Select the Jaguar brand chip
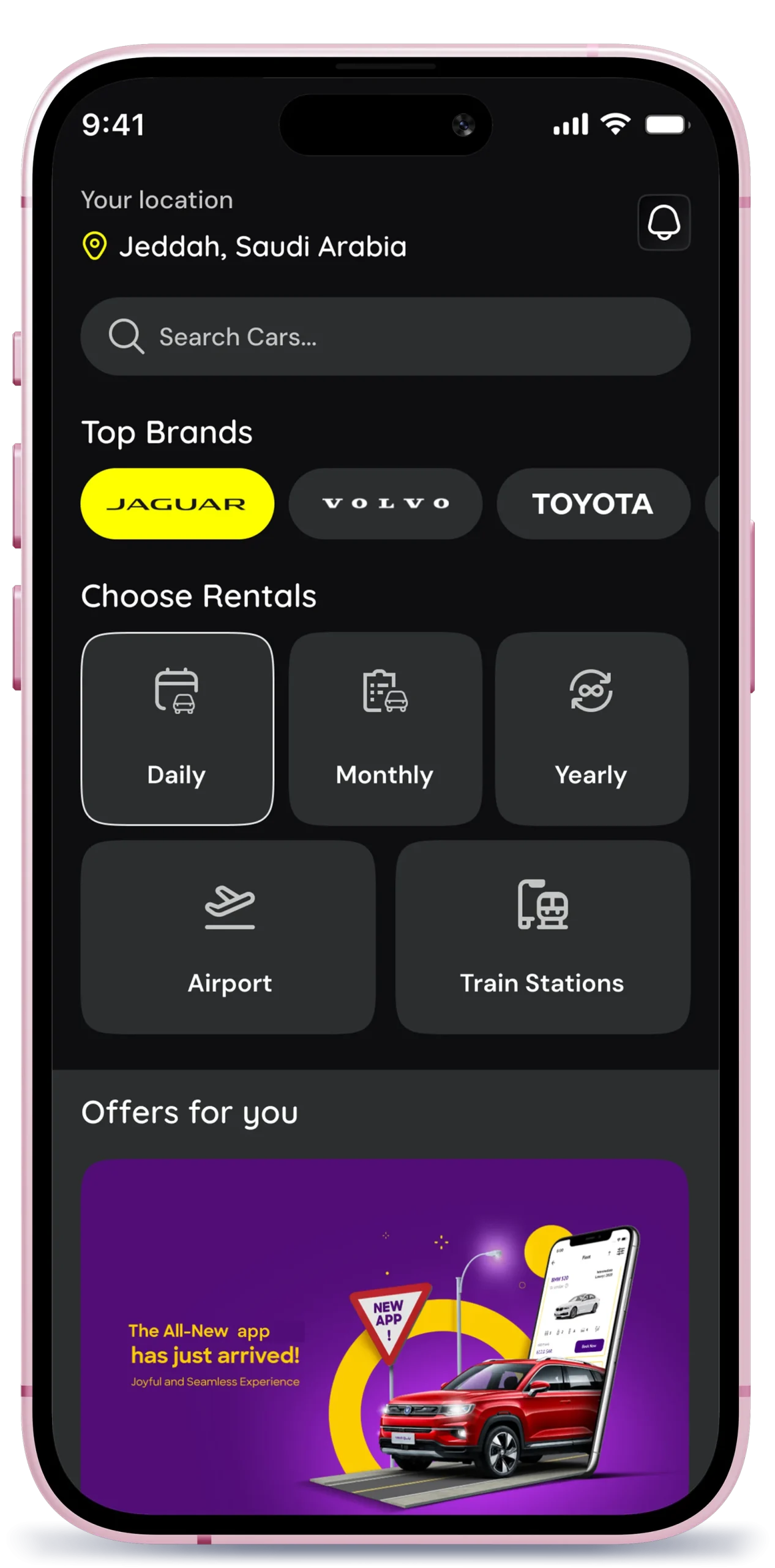Screen dimensions: 775x1568 point(177,503)
